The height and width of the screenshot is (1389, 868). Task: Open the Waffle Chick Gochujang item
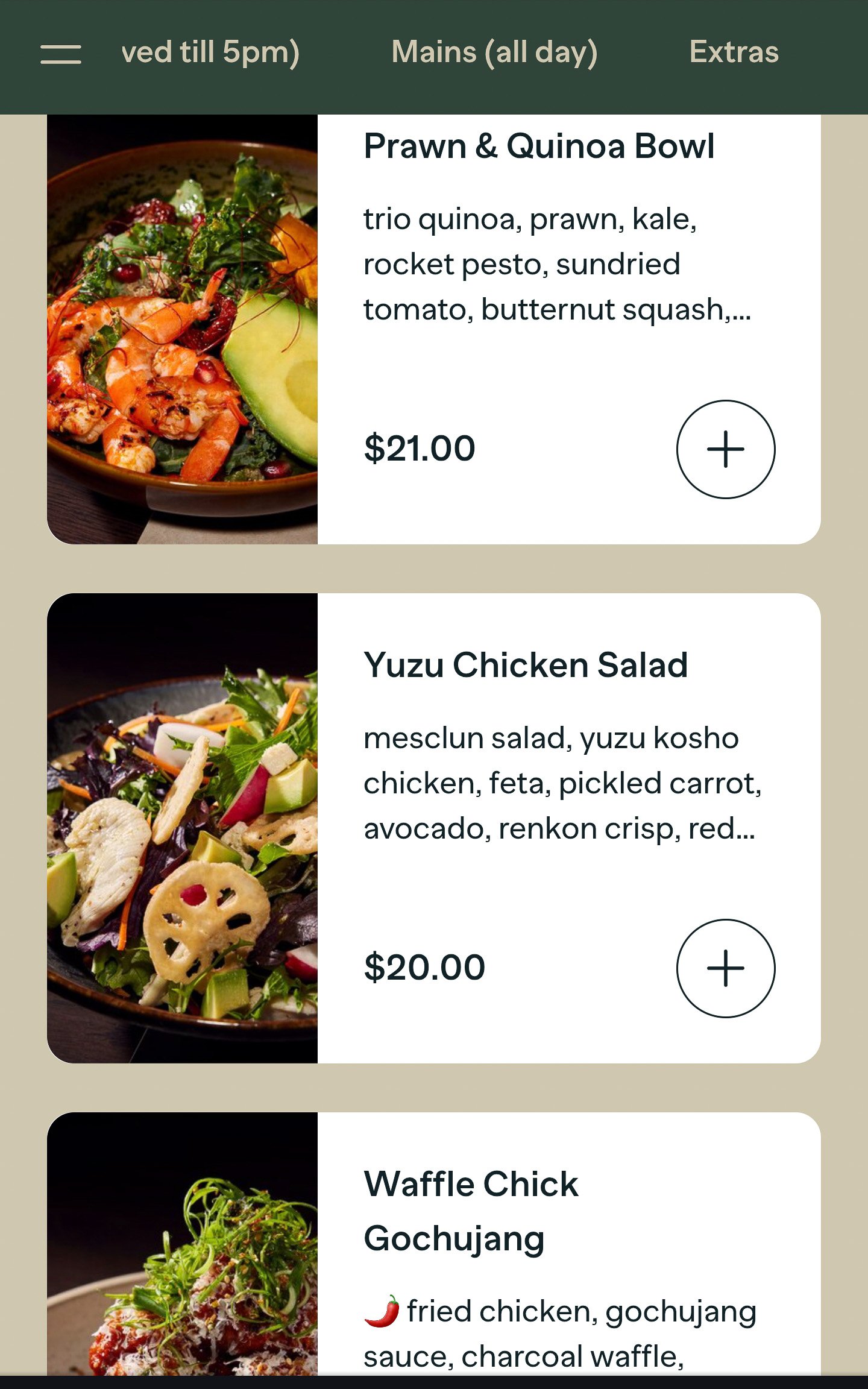[x=470, y=1211]
